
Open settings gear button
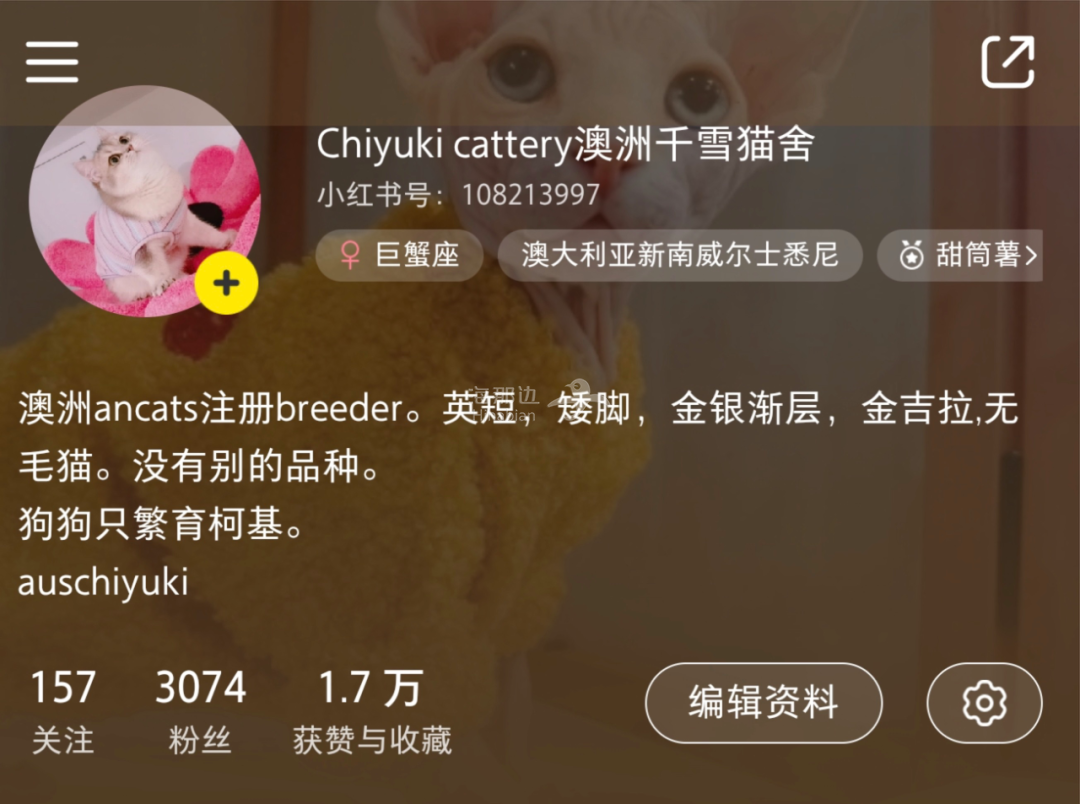coord(984,702)
